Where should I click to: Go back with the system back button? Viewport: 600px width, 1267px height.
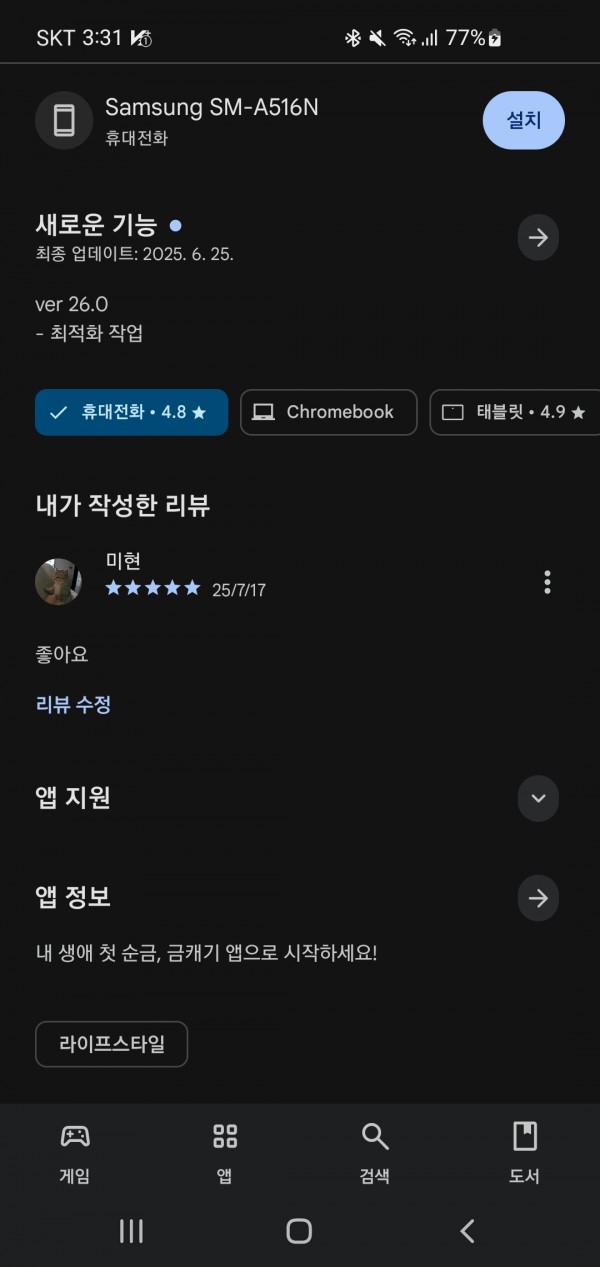click(x=467, y=1231)
